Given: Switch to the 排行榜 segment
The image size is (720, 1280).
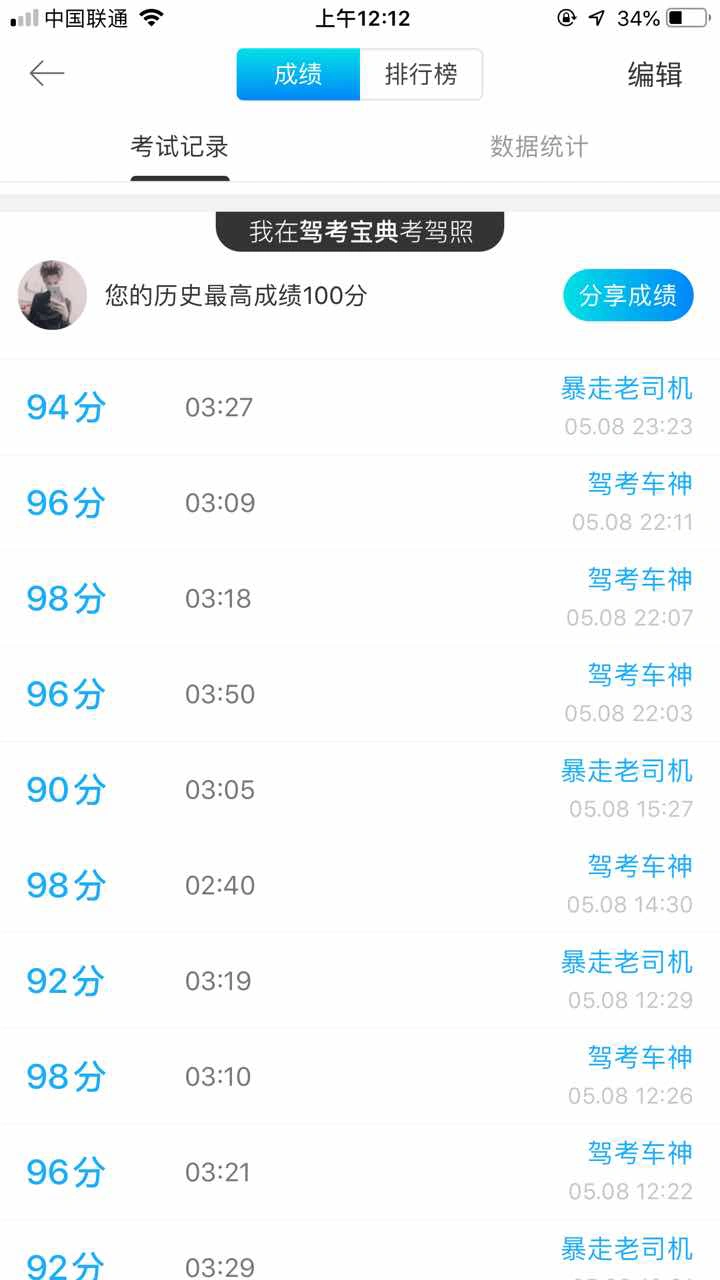Looking at the screenshot, I should point(421,75).
